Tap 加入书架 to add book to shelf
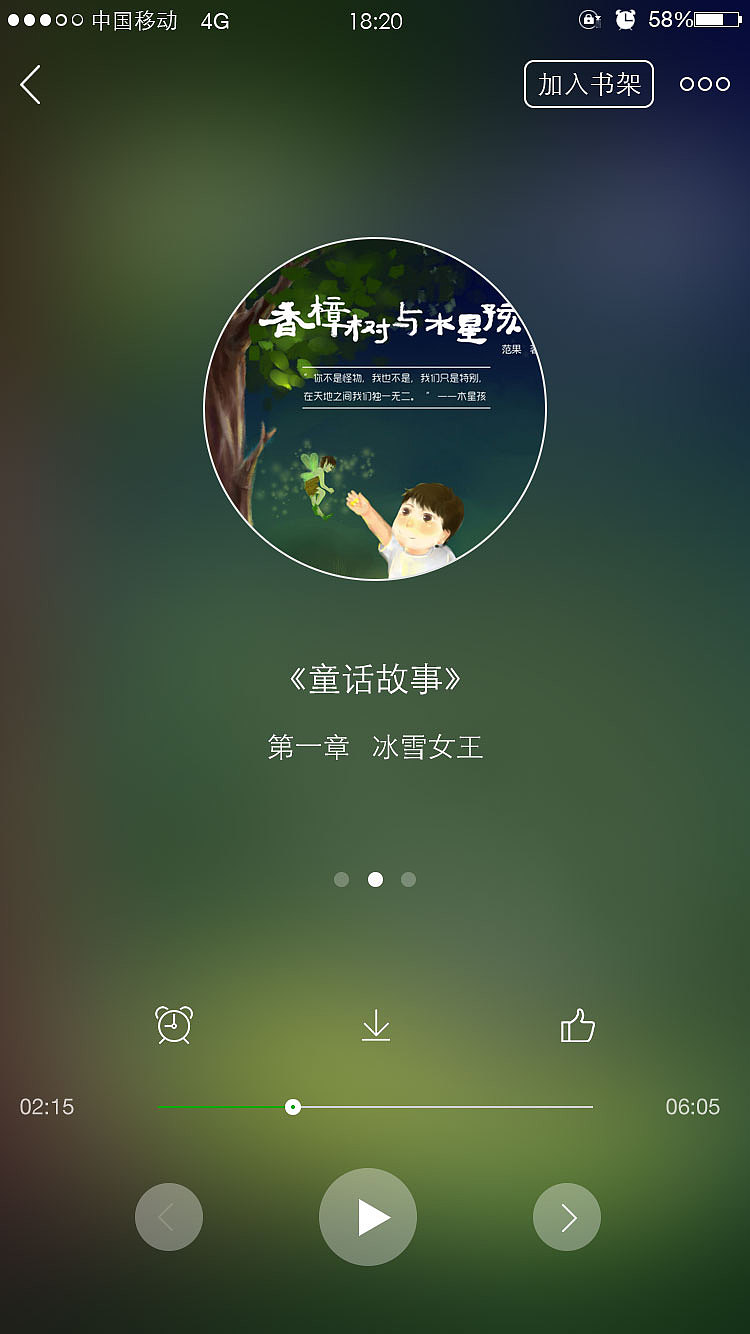 coord(588,84)
